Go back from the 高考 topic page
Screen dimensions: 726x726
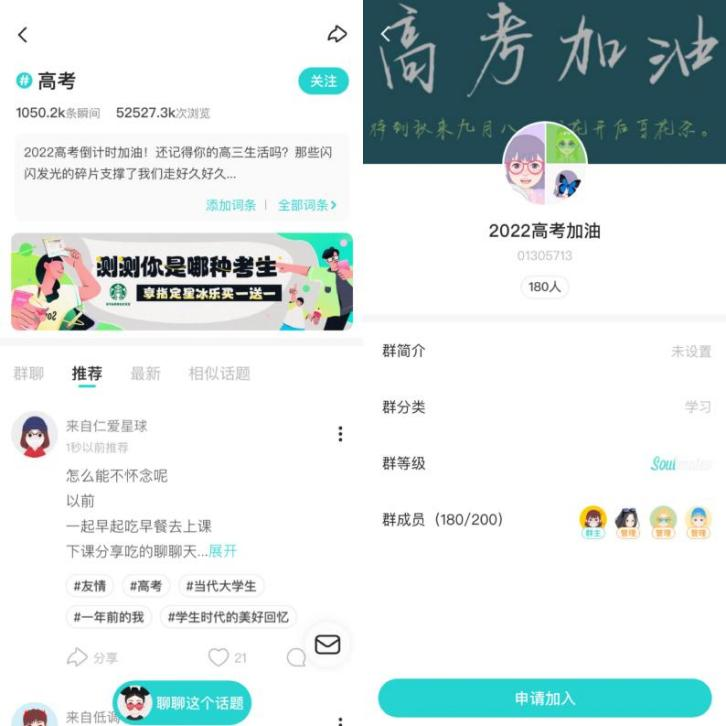(23, 35)
